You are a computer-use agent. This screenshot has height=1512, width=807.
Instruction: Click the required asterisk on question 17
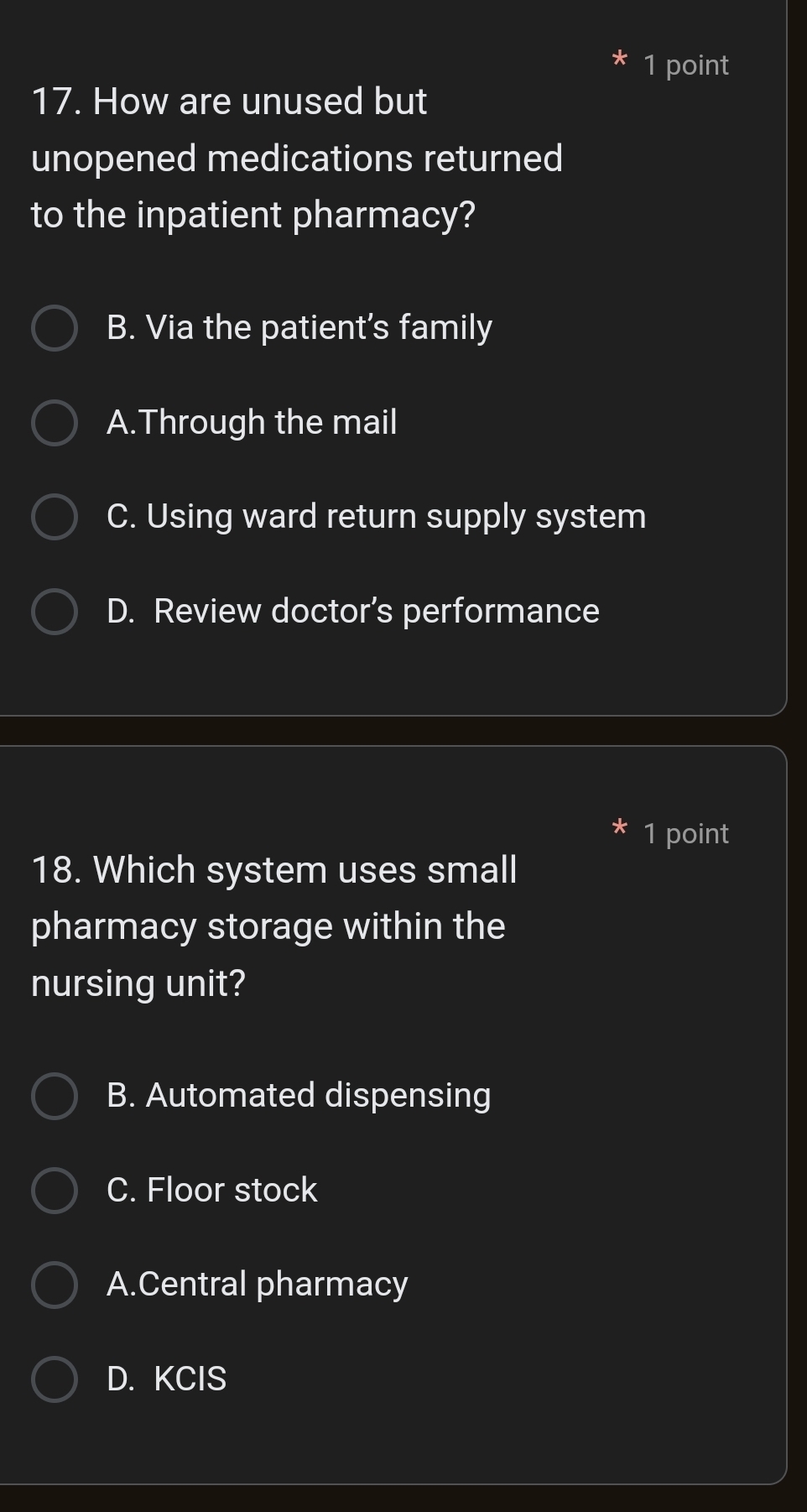coord(618,60)
